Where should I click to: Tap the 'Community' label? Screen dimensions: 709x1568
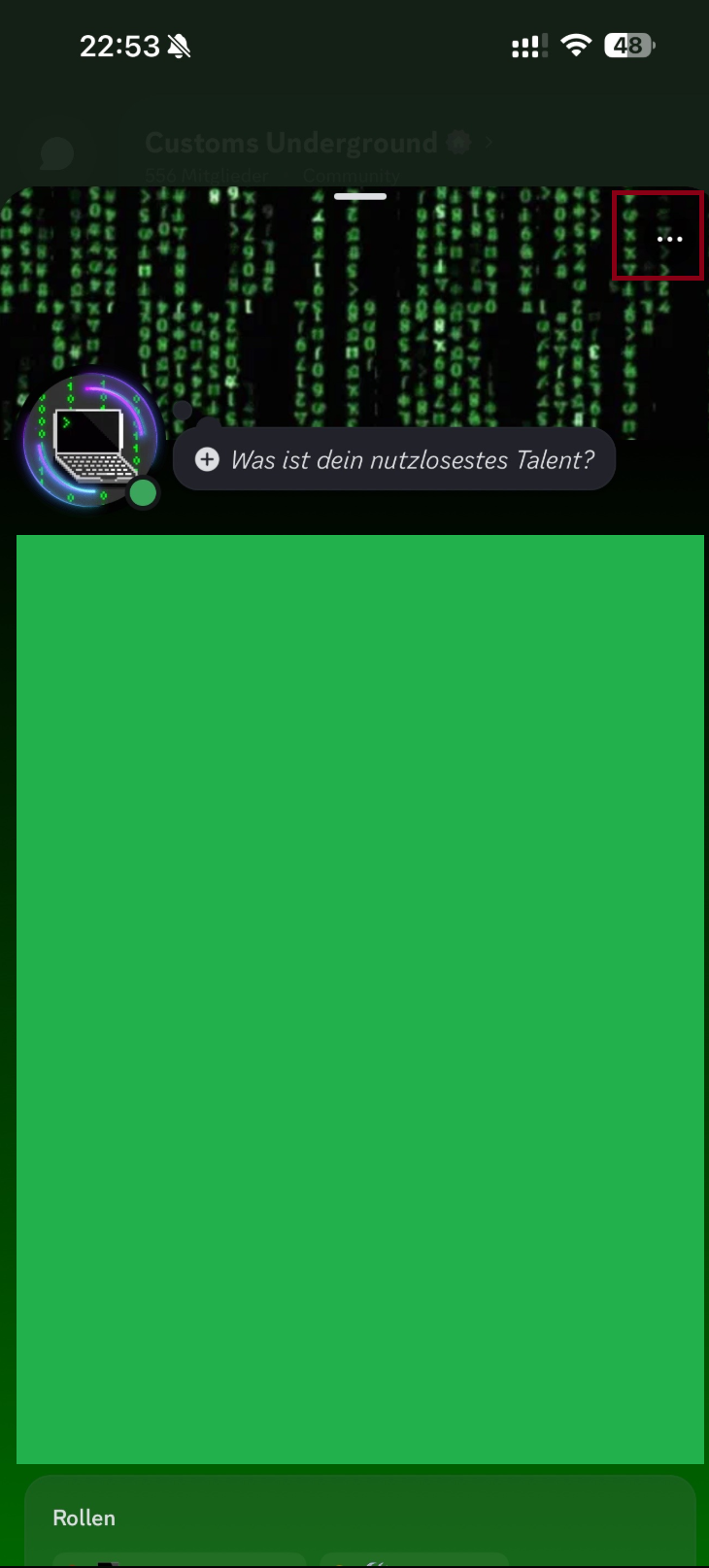pos(351,176)
